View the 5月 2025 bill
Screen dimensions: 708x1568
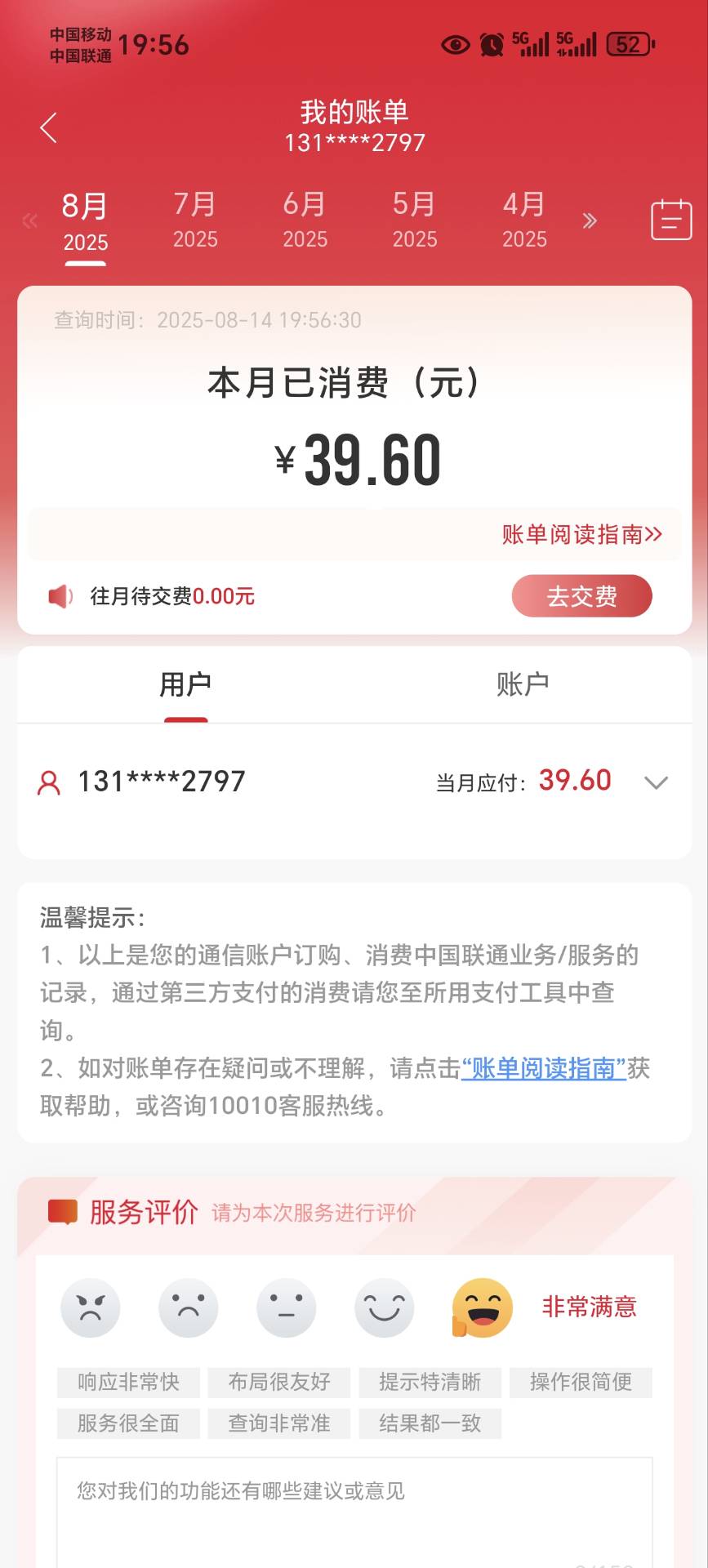(415, 220)
